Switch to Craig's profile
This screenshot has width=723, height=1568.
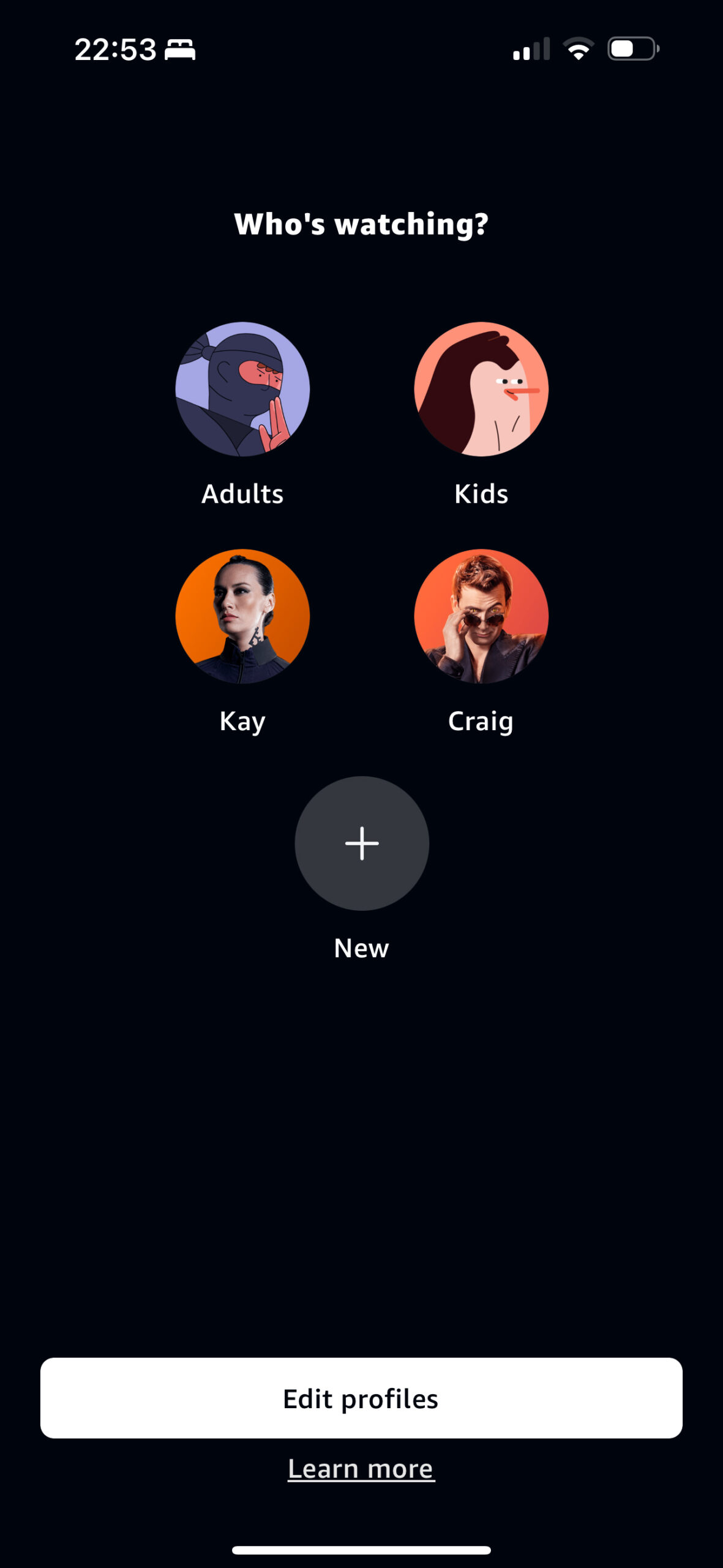481,616
